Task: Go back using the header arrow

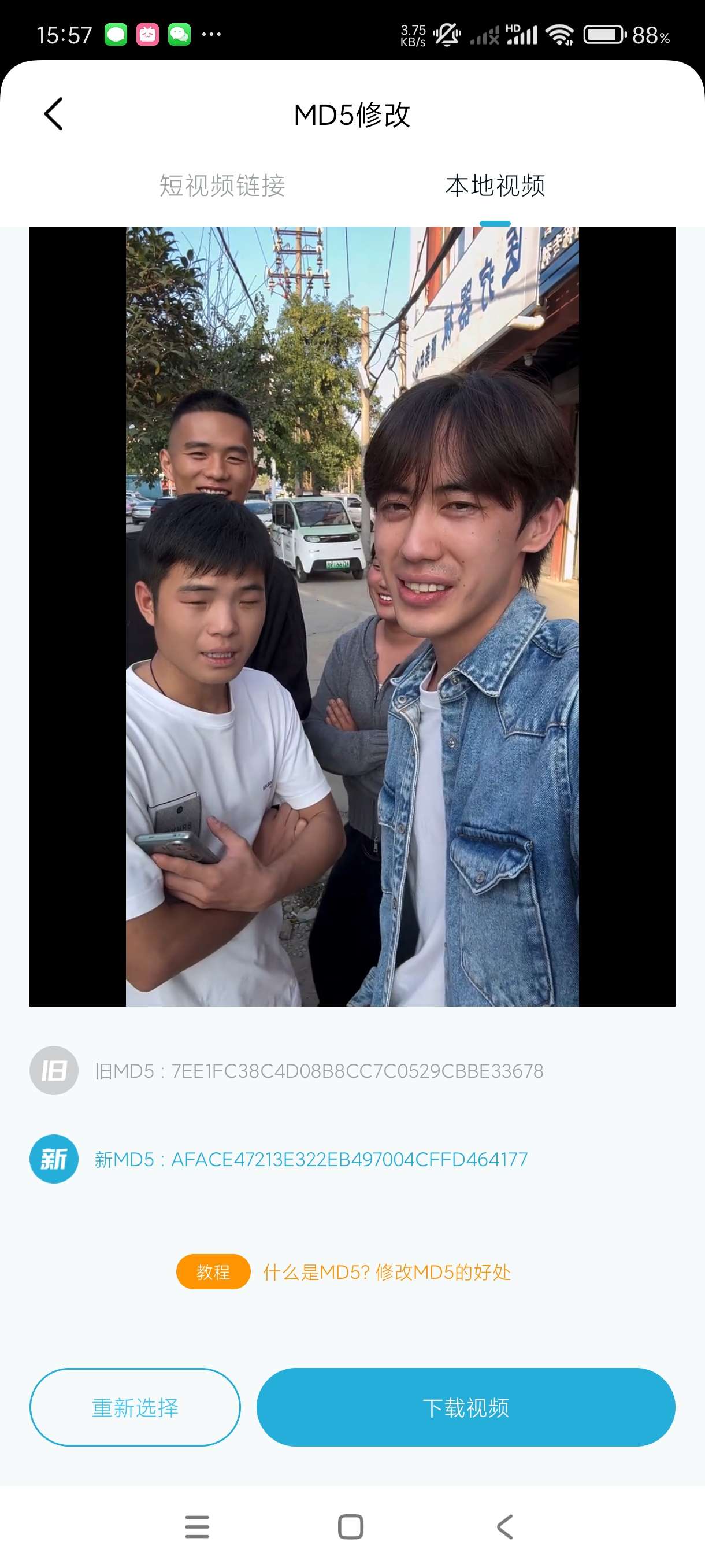Action: click(54, 114)
